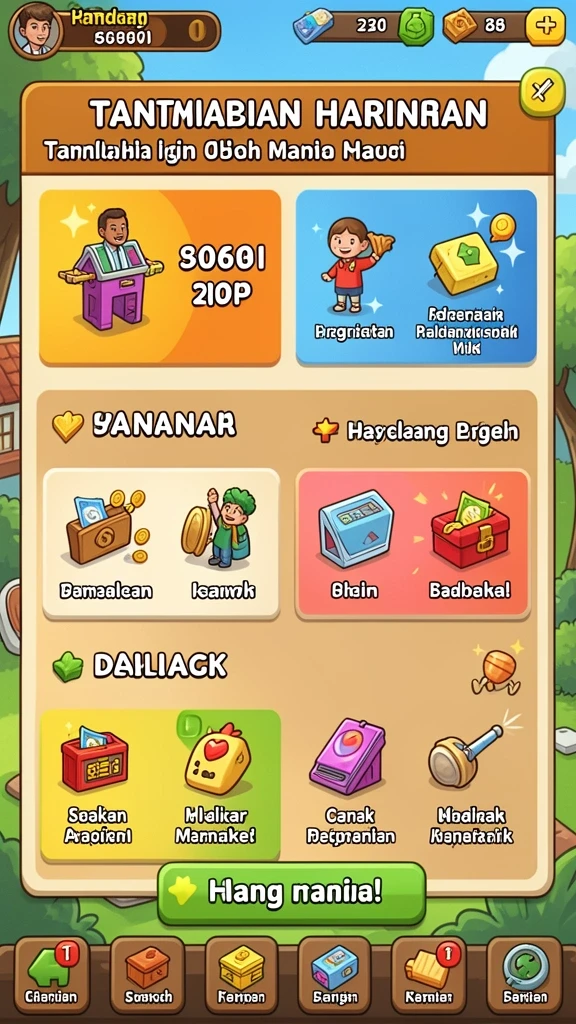This screenshot has width=576, height=1024.
Task: Open the player profile avatar
Action: tap(36, 29)
